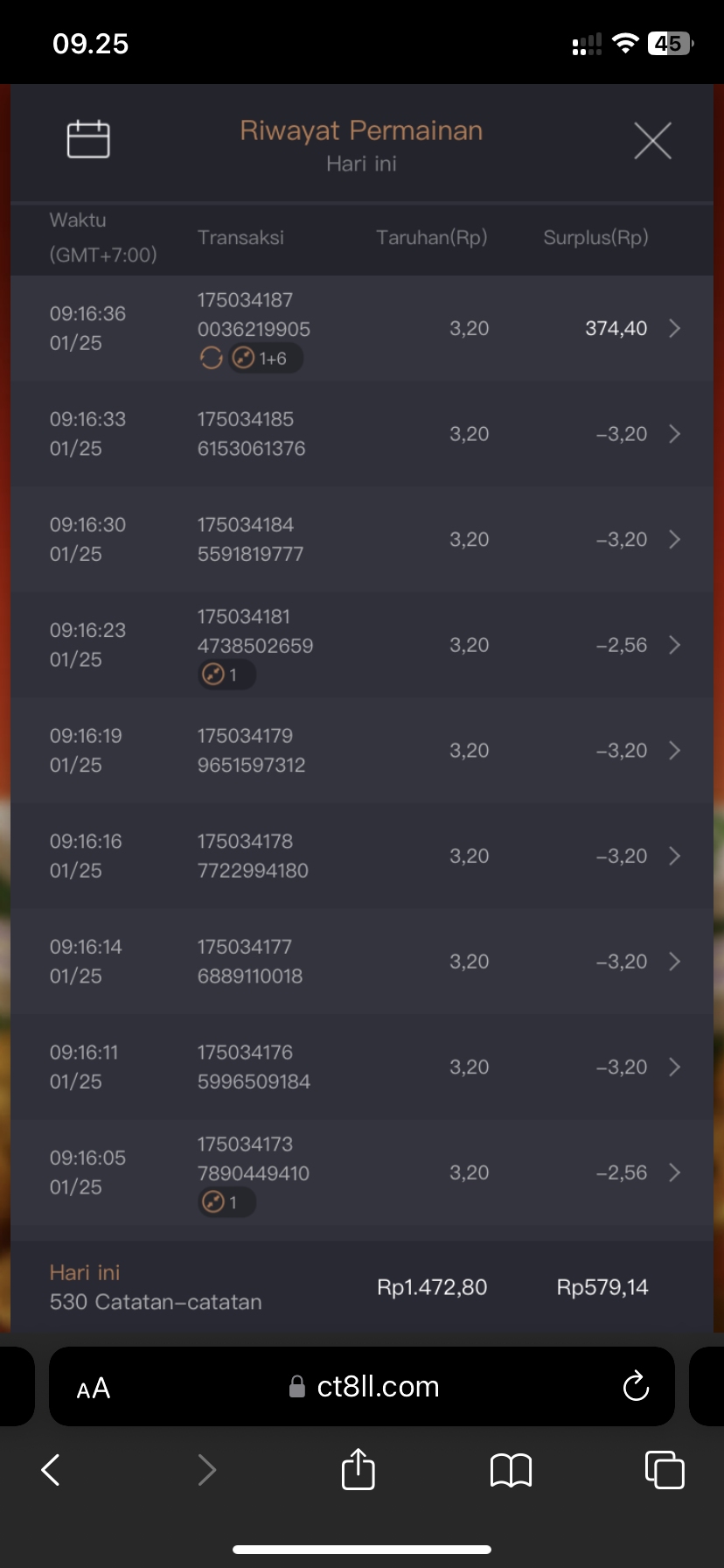Reload the ct8ll.com page
724x1568 pixels.
tap(636, 1387)
